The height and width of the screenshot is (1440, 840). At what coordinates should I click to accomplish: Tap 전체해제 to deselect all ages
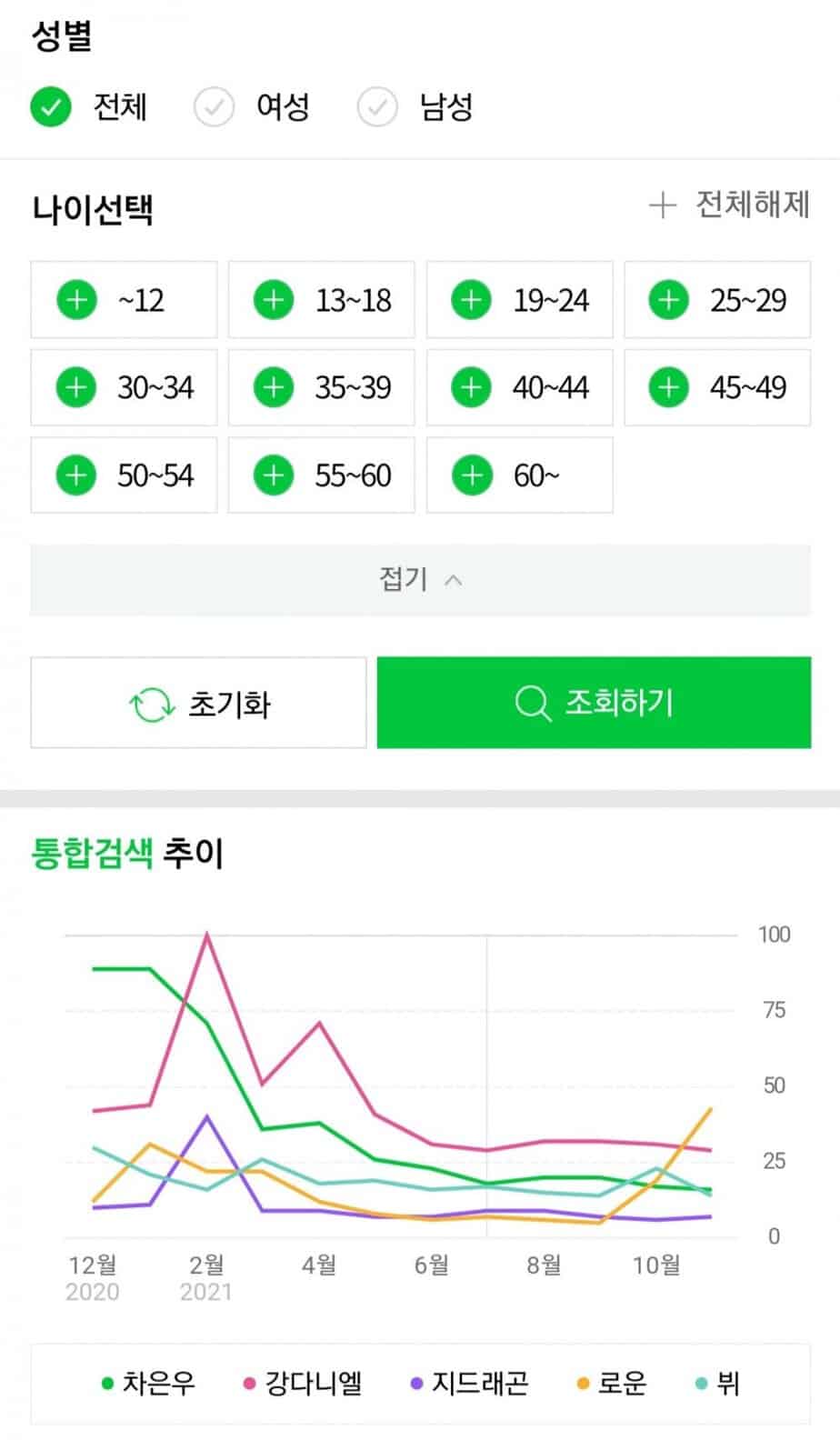coord(729,205)
